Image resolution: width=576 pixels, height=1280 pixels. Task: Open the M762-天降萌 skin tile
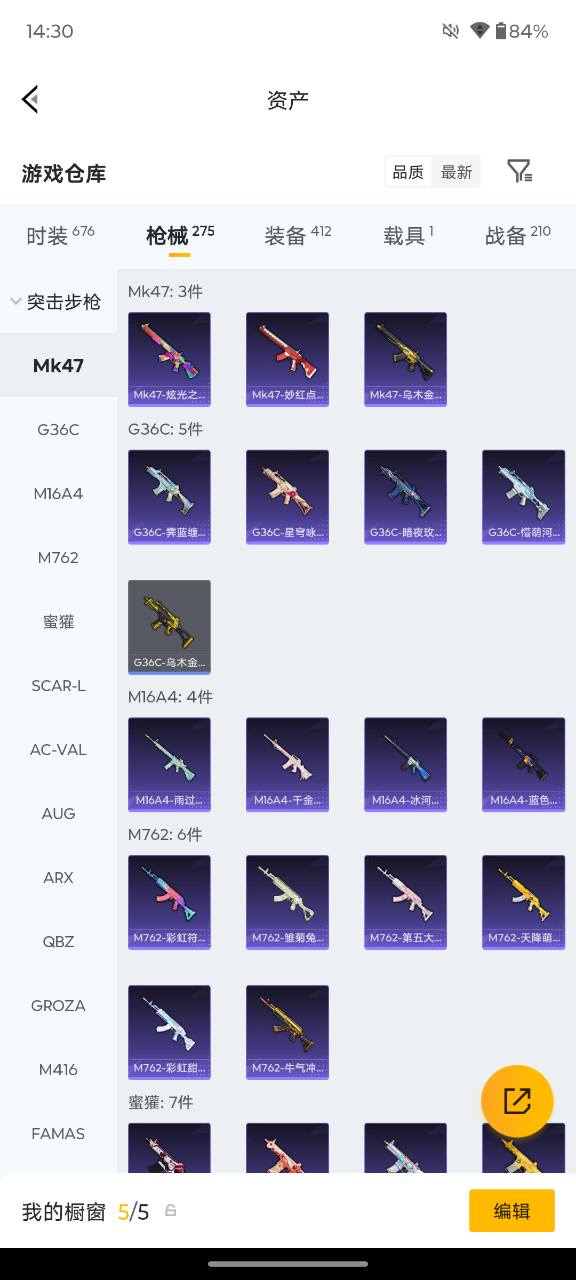click(x=523, y=902)
